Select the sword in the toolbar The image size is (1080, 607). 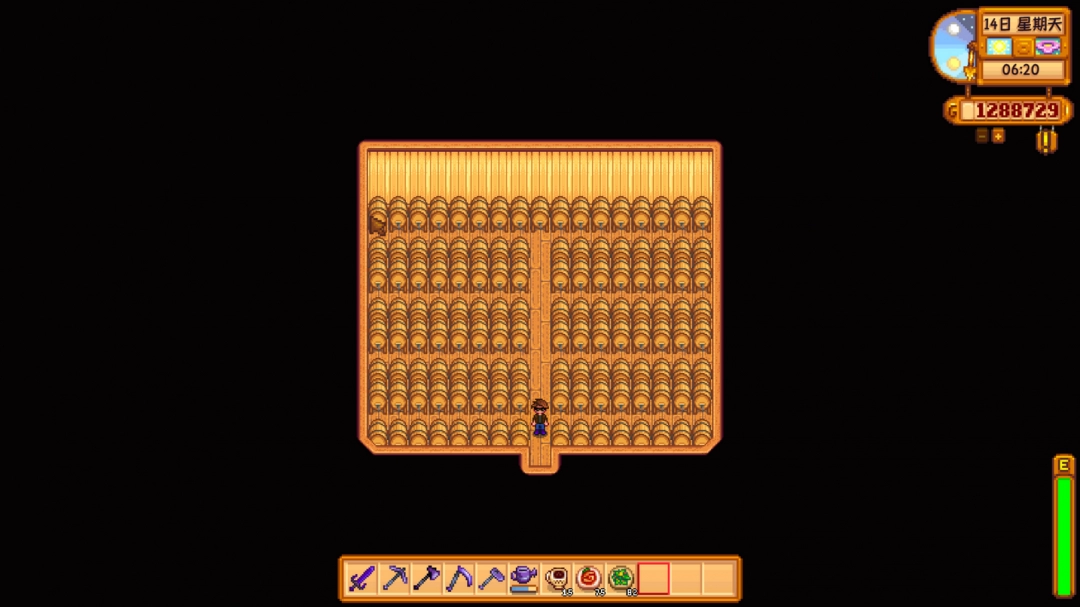pos(362,578)
